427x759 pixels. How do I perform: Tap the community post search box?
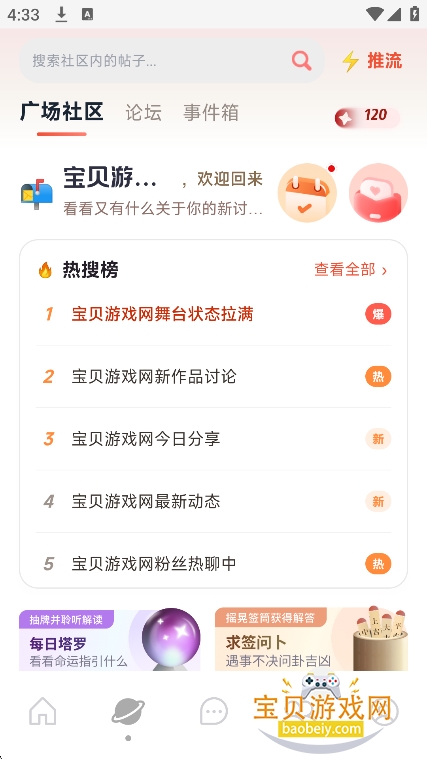(171, 61)
